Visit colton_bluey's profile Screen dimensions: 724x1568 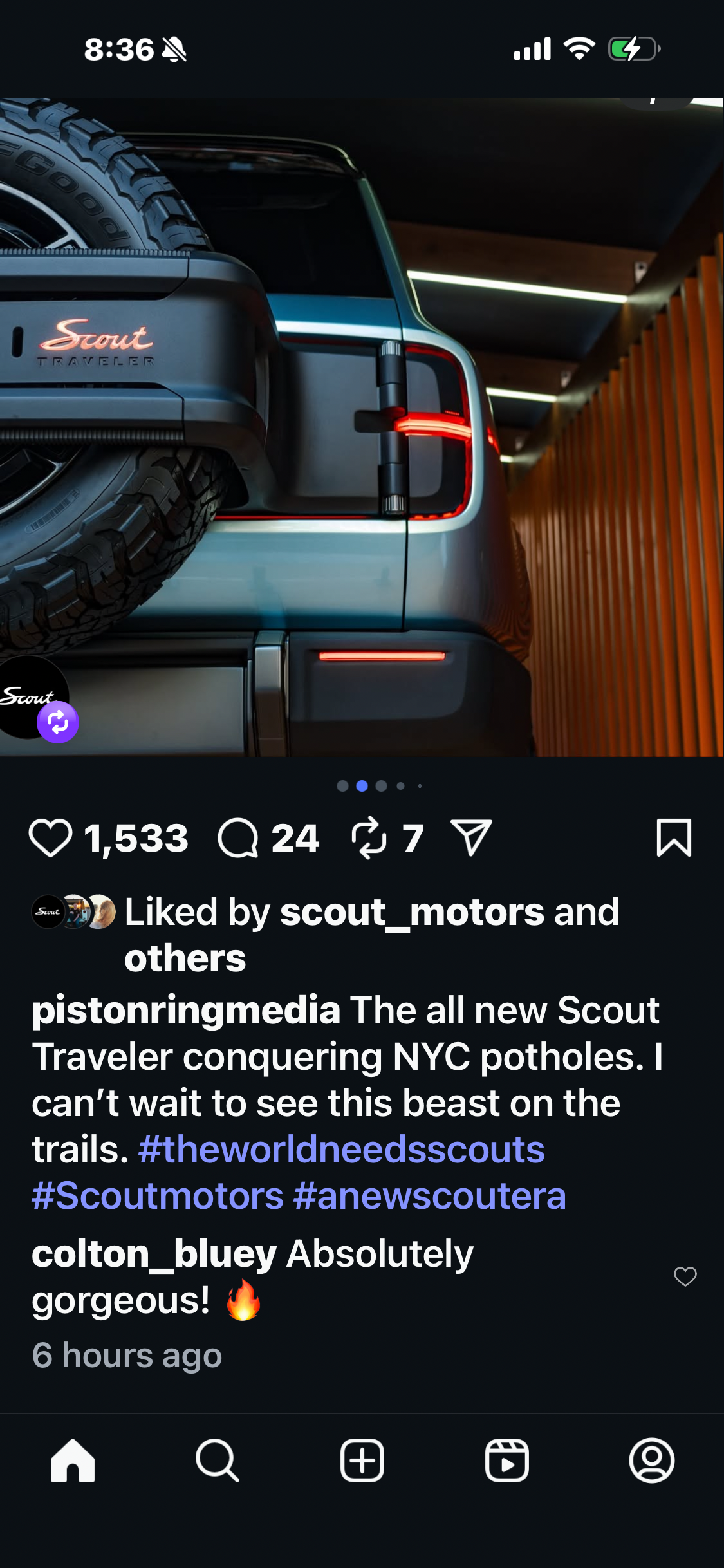154,1254
